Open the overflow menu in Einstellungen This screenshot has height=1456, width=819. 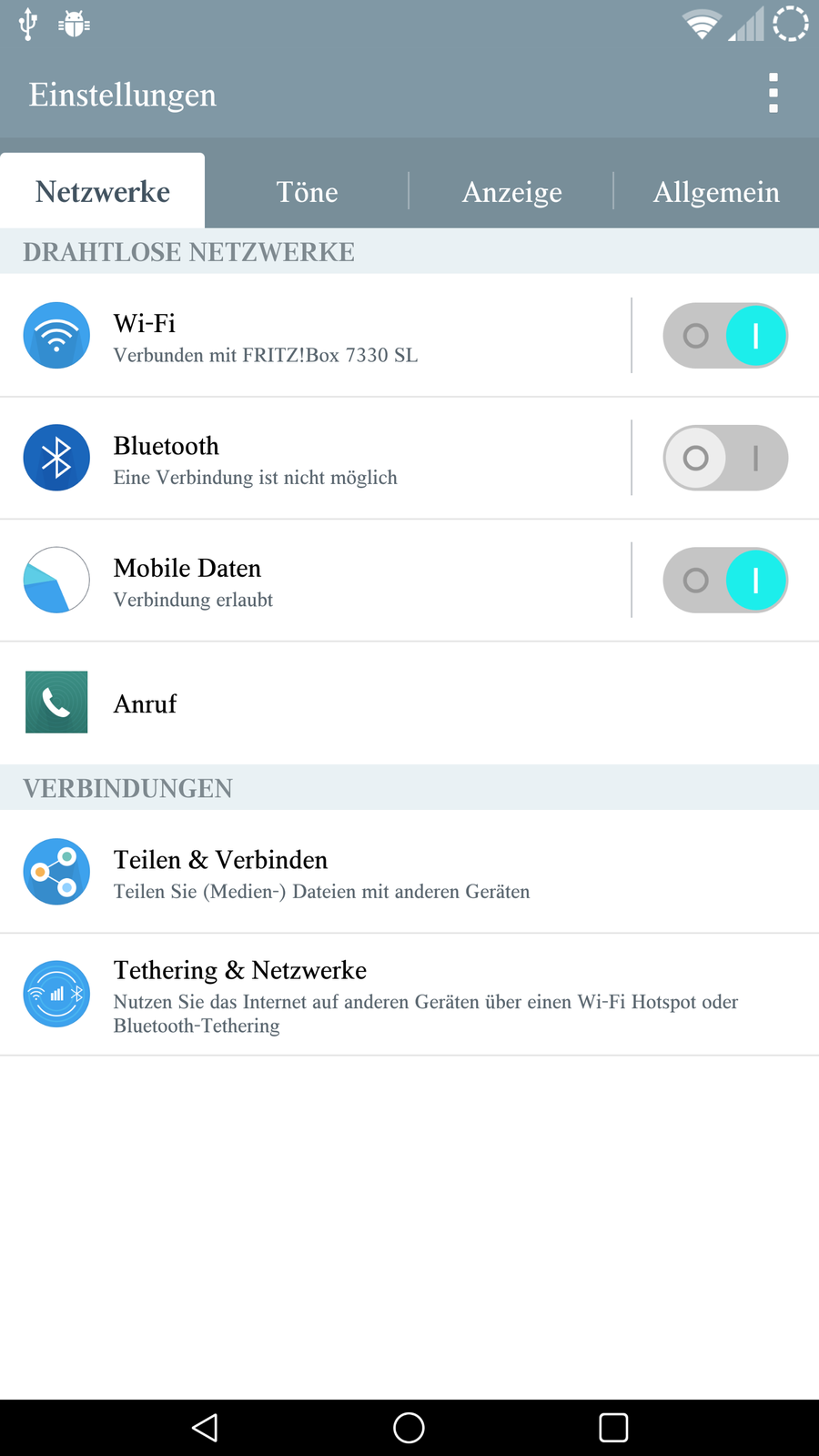click(x=773, y=94)
